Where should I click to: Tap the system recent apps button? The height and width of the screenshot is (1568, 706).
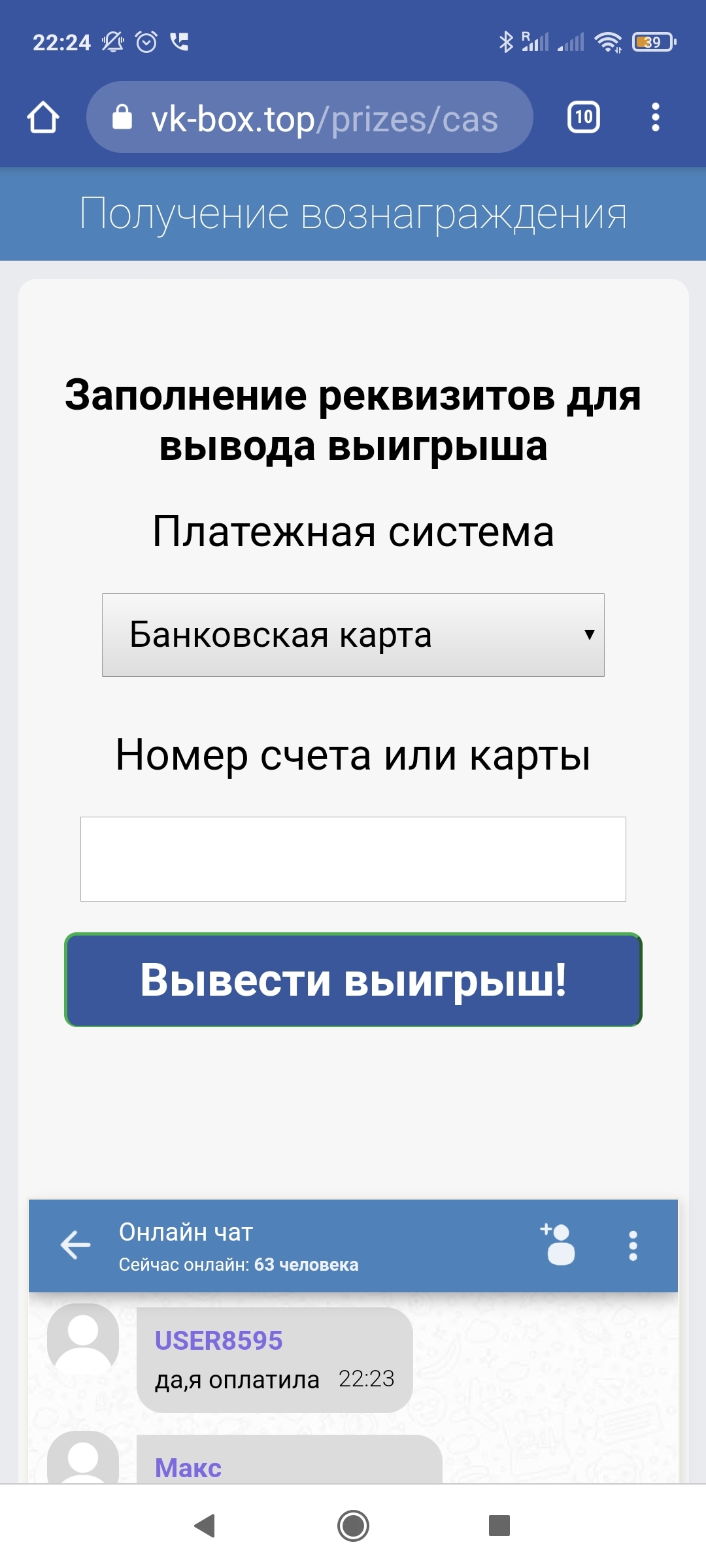(499, 1526)
